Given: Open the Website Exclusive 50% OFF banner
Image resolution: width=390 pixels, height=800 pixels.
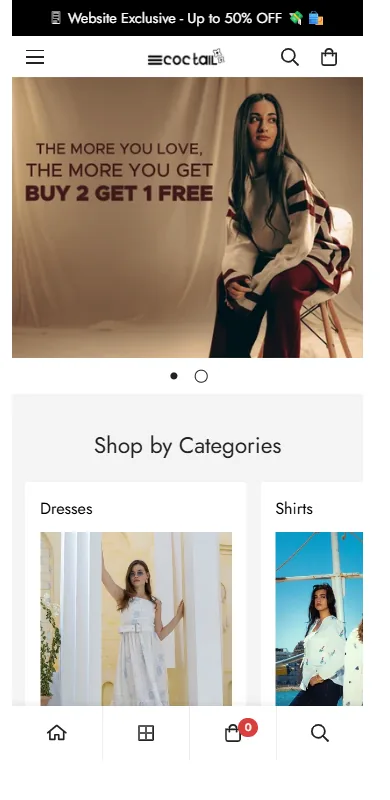Looking at the screenshot, I should (x=187, y=18).
